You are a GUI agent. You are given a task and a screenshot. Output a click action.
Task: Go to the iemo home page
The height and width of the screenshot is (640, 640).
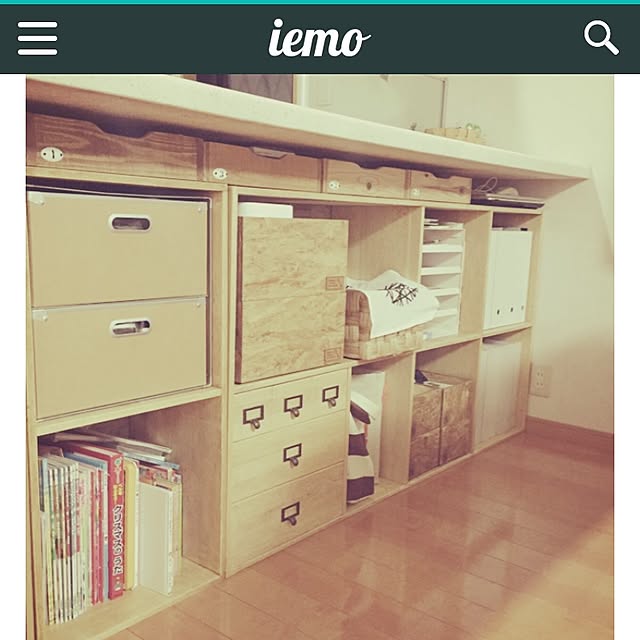point(319,39)
